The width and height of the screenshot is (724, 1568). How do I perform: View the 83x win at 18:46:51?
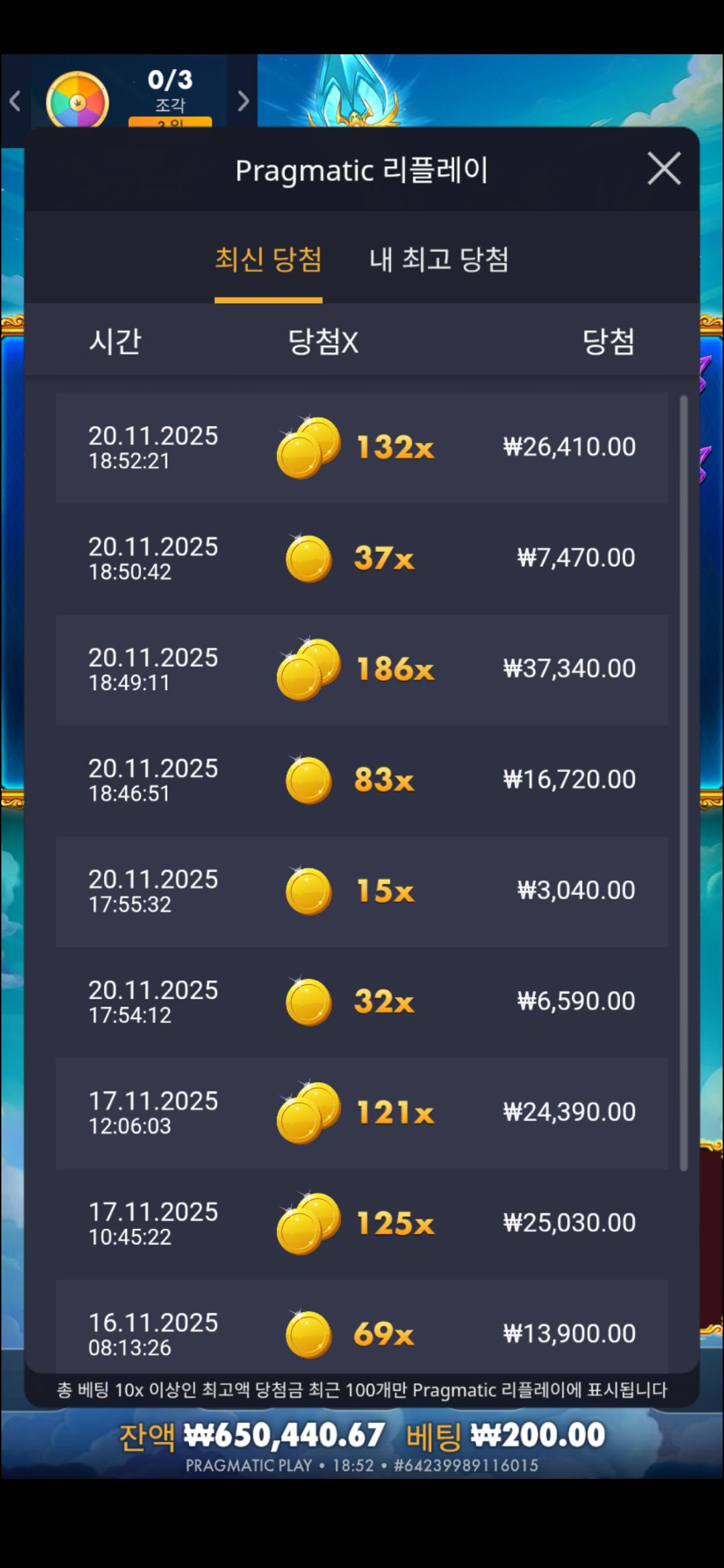(362, 780)
